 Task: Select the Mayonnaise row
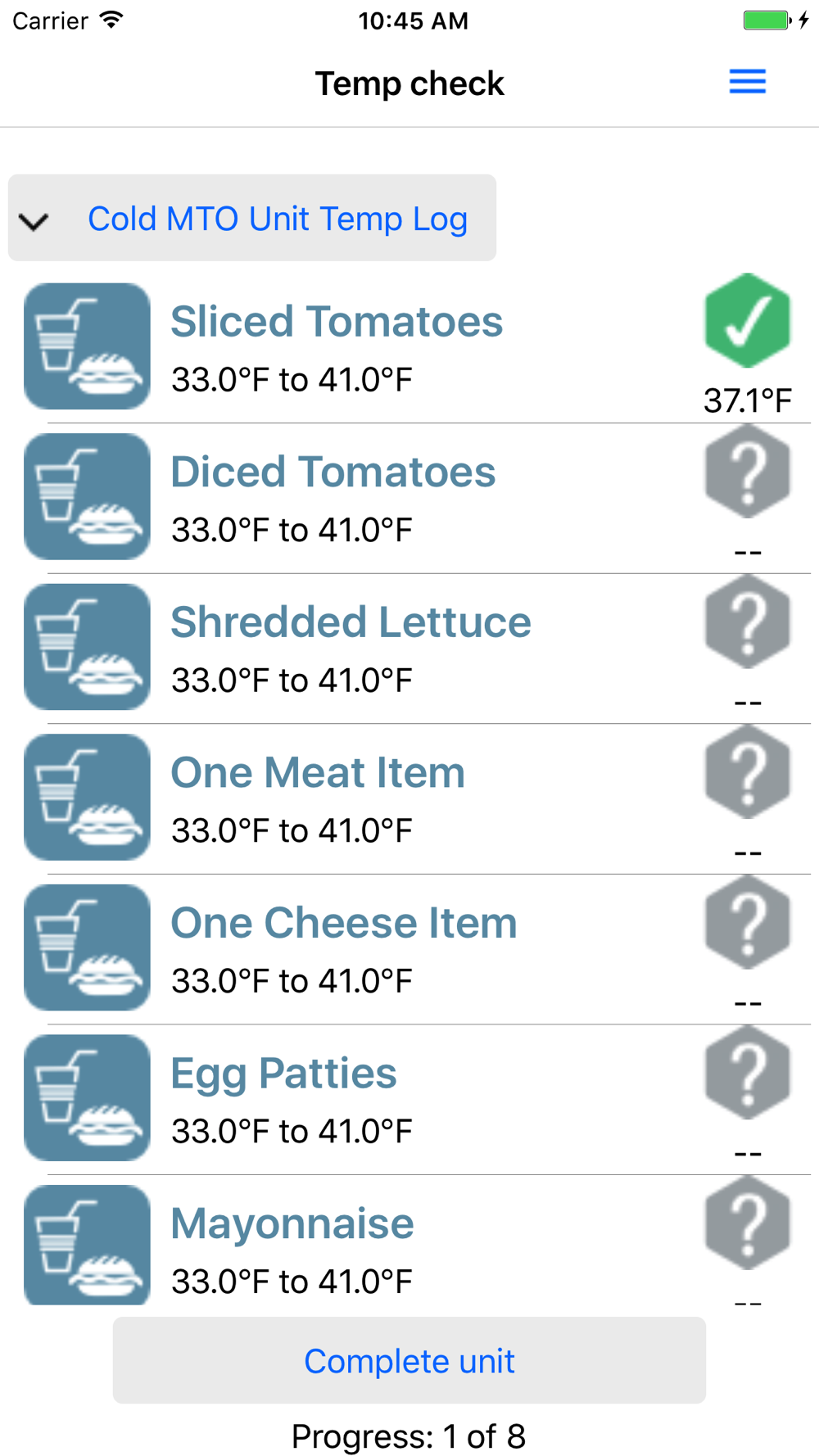[409, 1241]
